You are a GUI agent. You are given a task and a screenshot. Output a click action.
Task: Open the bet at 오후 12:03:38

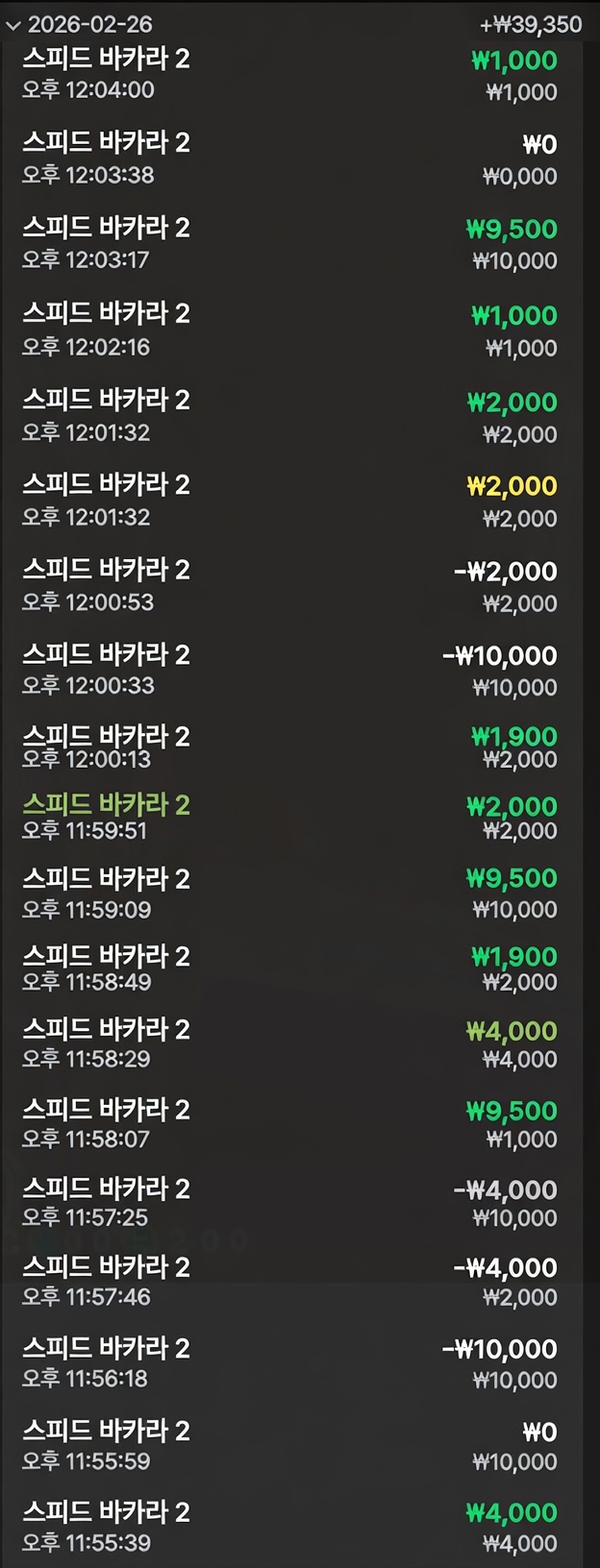coord(288,159)
